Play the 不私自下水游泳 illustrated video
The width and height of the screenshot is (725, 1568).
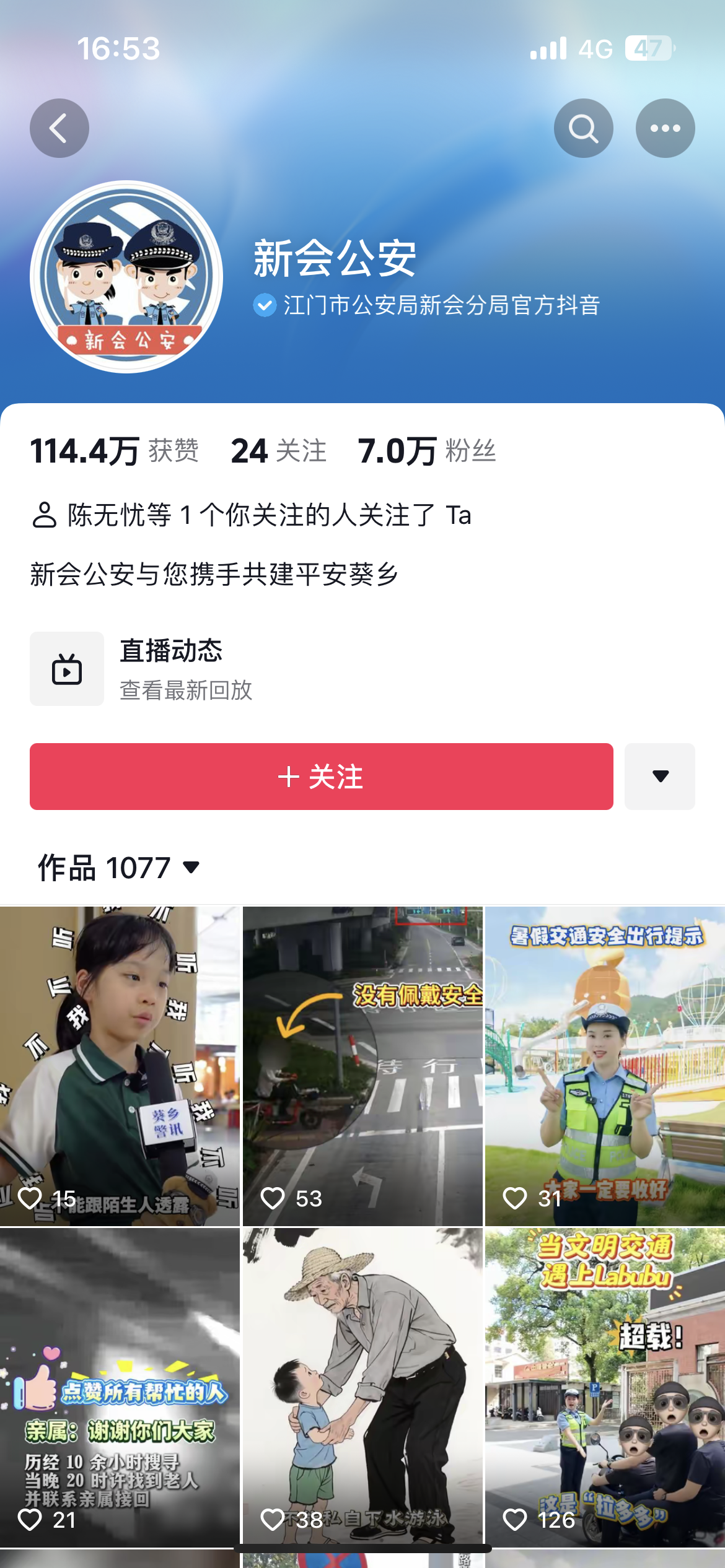(x=362, y=1387)
